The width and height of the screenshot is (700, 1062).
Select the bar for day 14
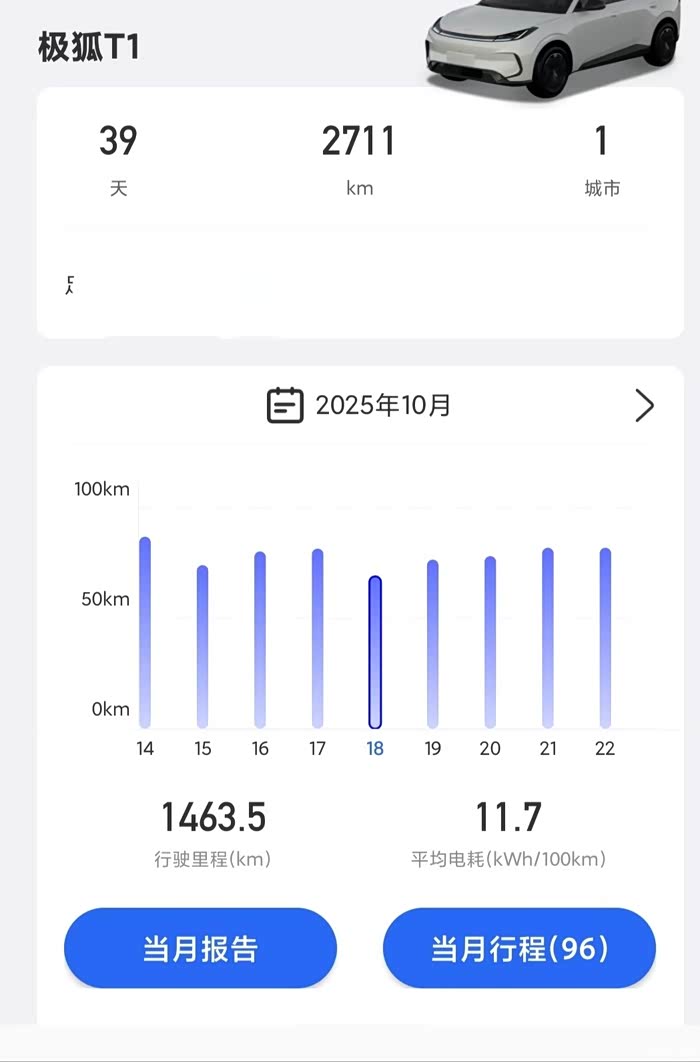coord(145,633)
